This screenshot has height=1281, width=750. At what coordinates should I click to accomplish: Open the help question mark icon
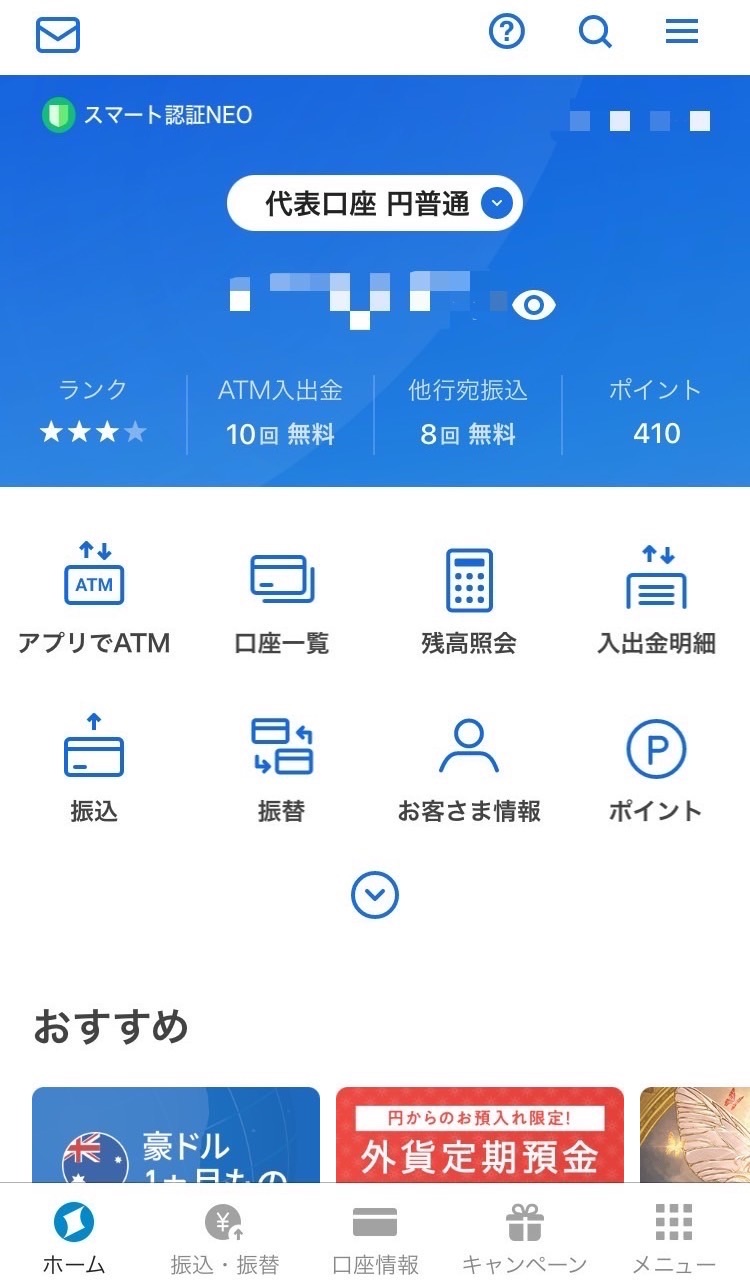(507, 33)
